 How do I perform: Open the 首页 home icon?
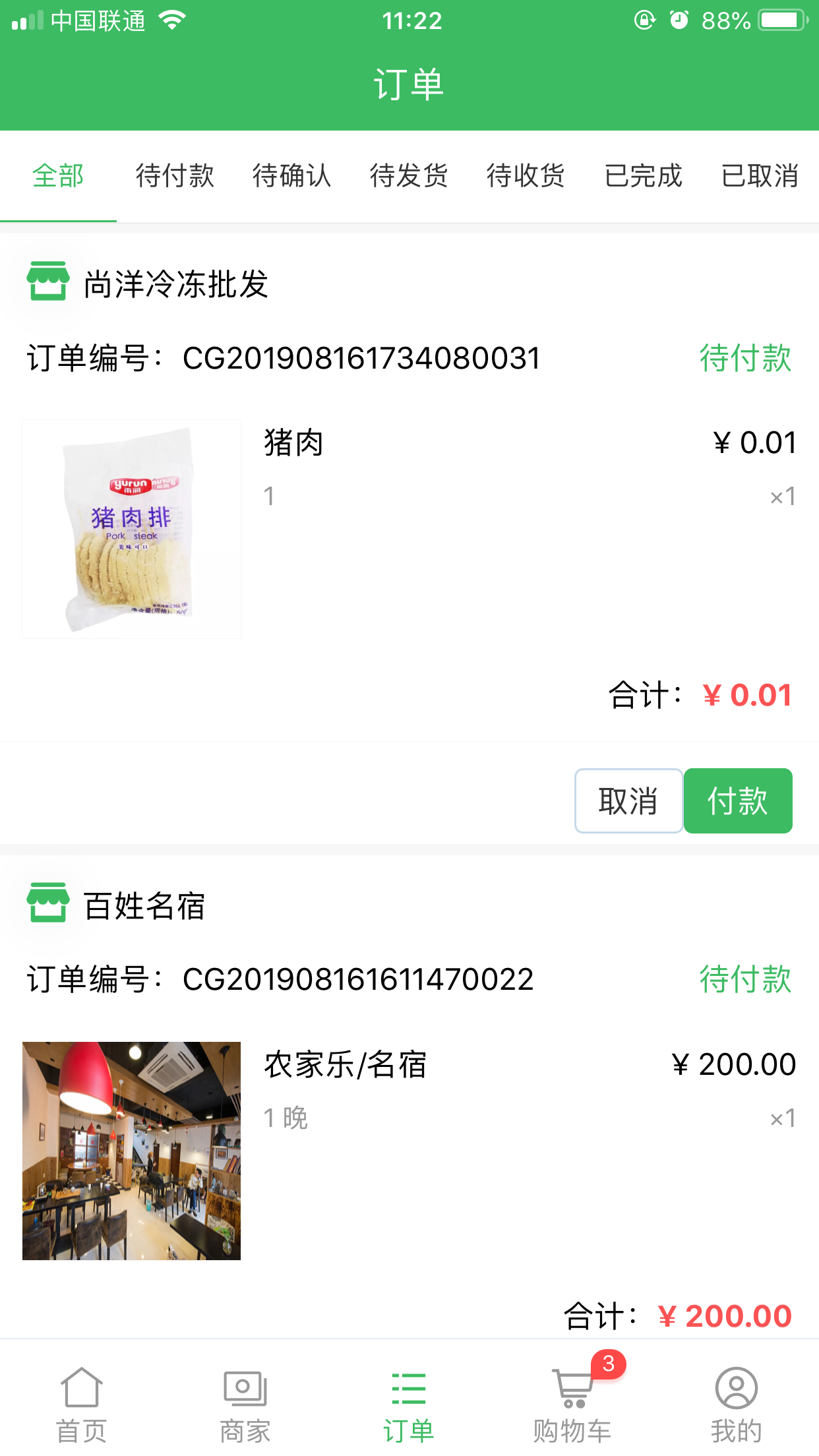point(82,1385)
